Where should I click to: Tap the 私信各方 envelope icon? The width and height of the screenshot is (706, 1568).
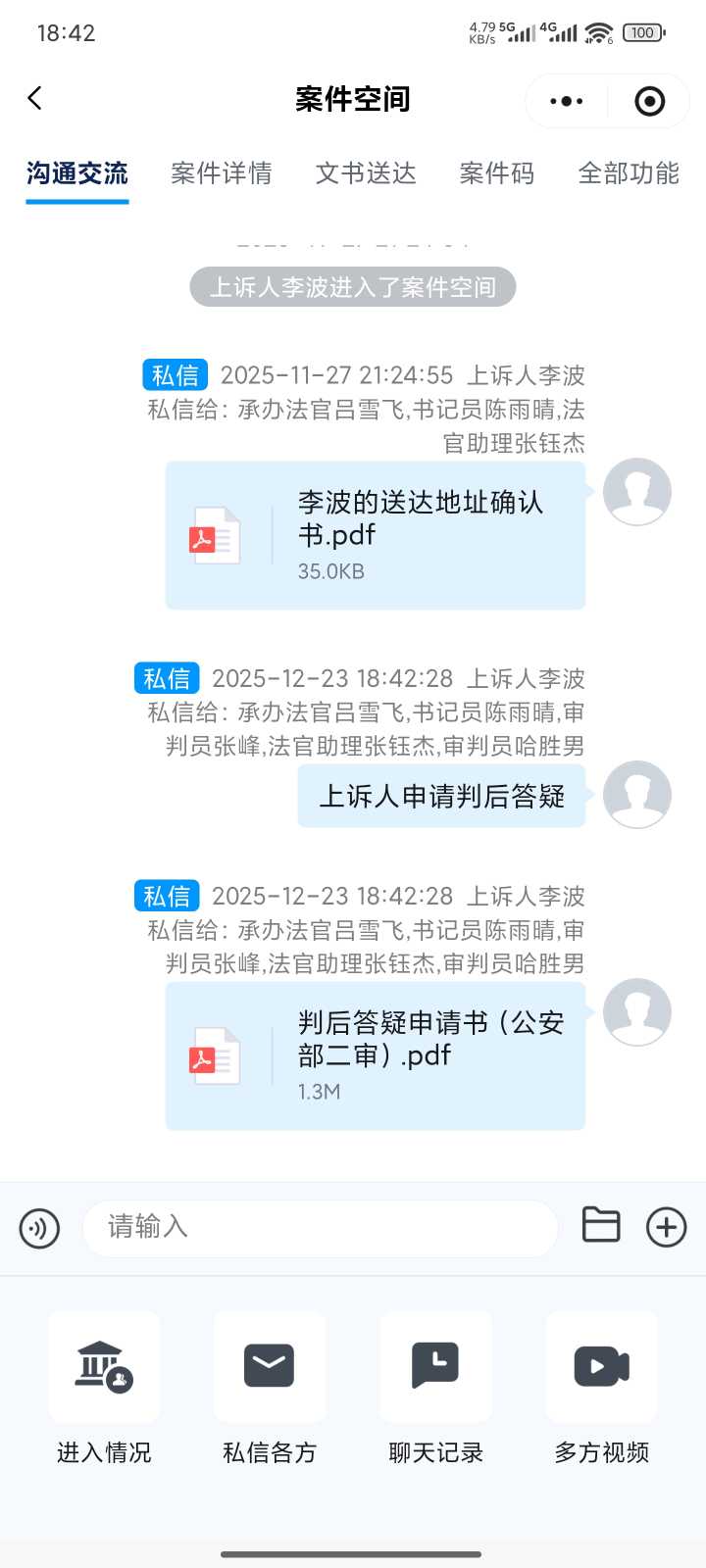269,1366
